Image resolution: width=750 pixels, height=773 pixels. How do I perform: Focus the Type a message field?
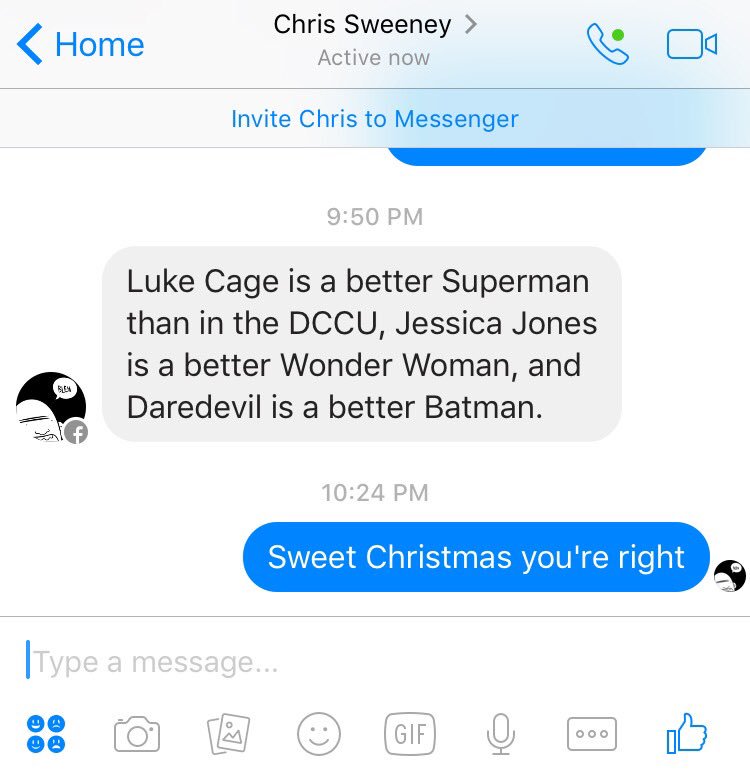pos(375,662)
